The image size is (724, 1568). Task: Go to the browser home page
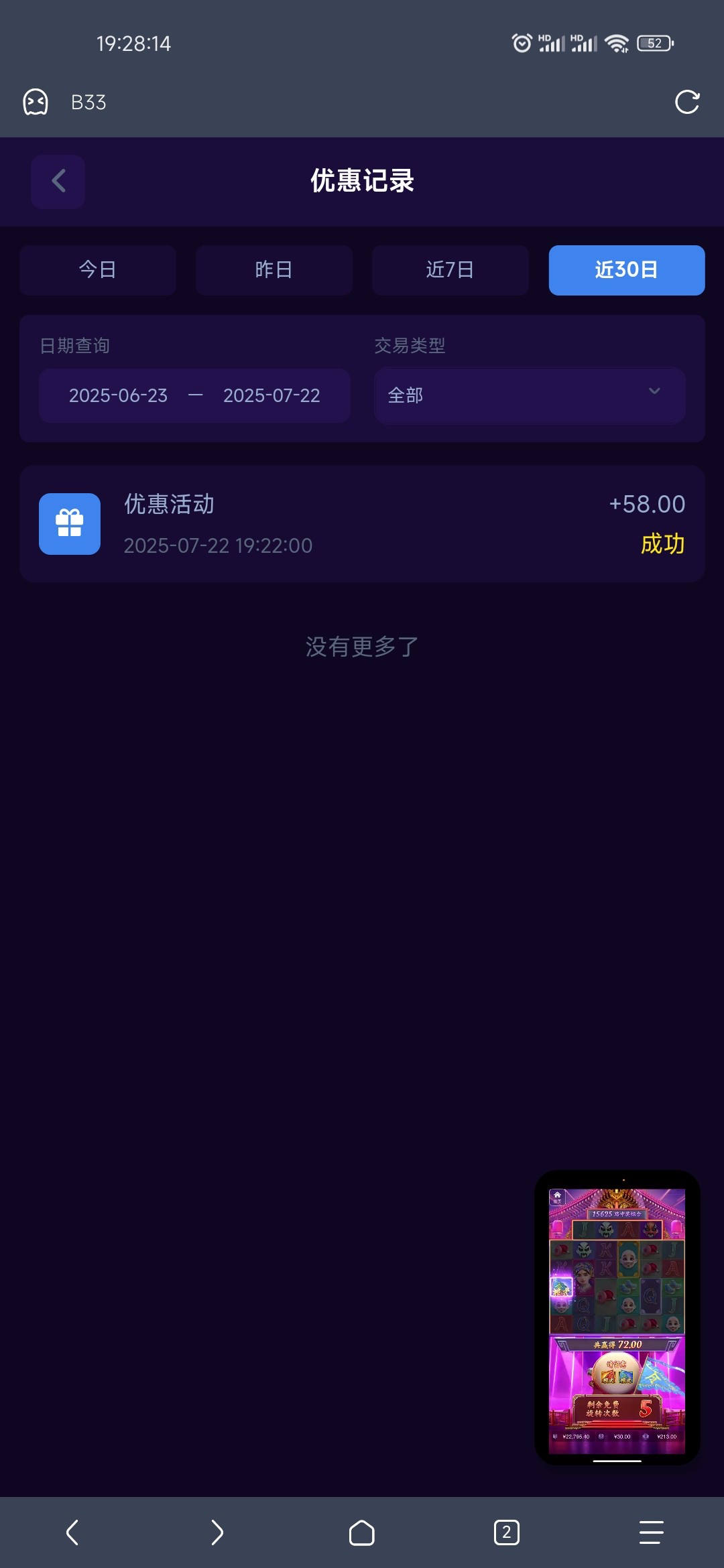[362, 1532]
